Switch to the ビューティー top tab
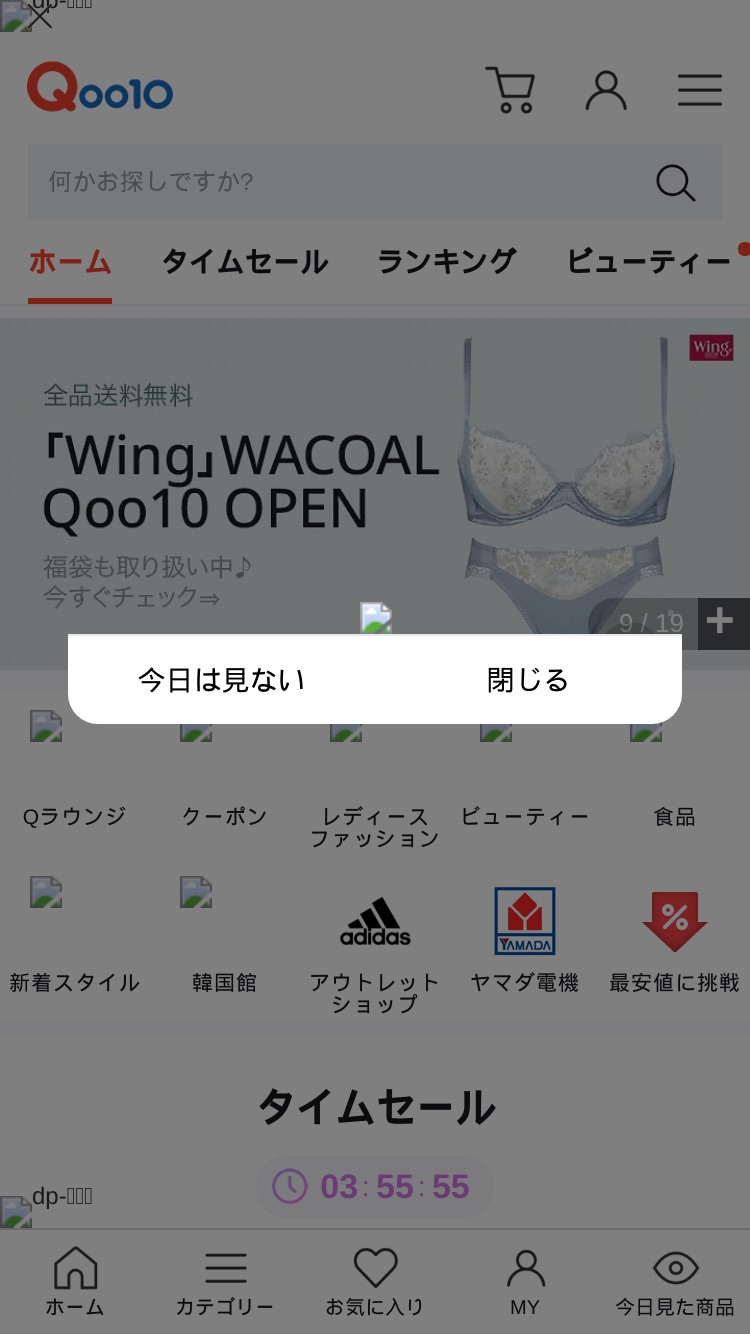The width and height of the screenshot is (750, 1334). (x=649, y=262)
